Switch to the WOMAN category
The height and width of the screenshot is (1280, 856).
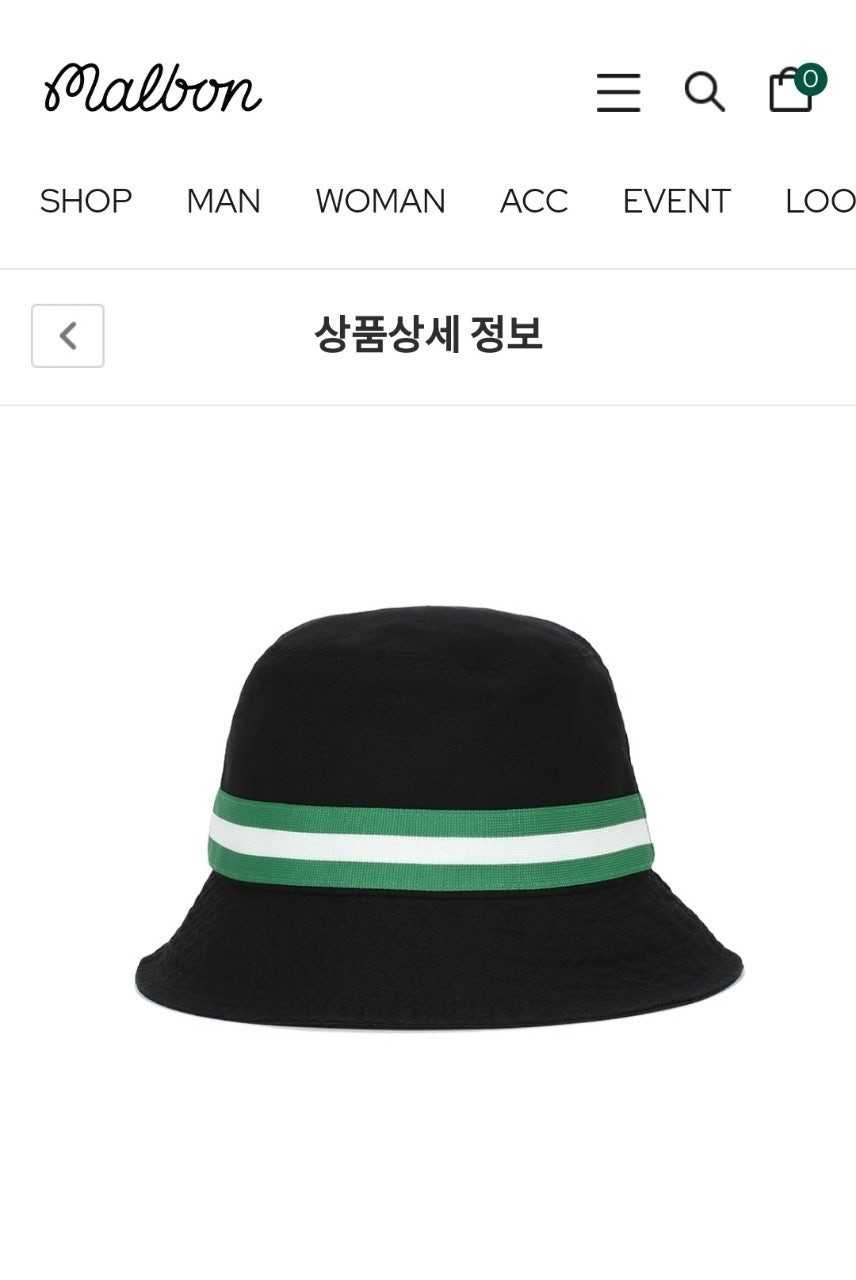[380, 201]
